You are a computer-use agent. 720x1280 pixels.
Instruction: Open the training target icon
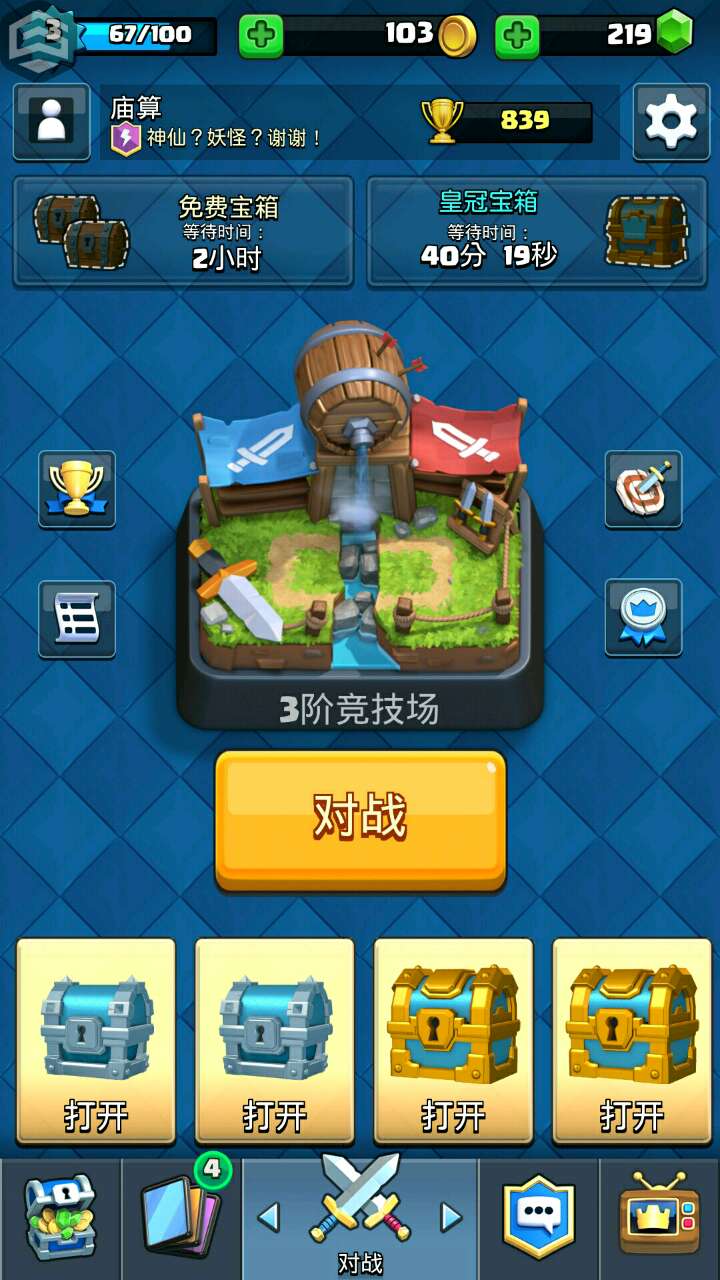[643, 489]
